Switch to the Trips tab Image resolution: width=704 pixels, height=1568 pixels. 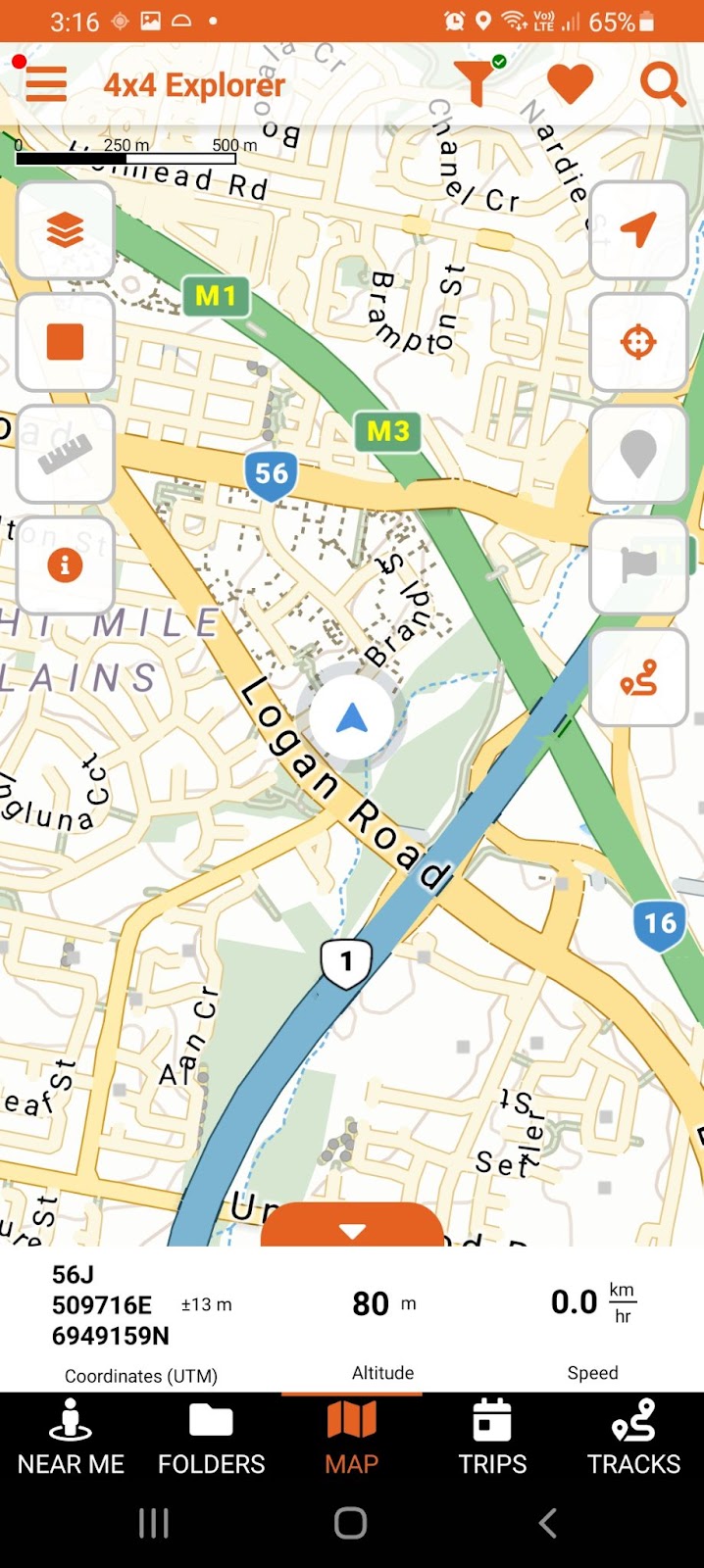(x=492, y=1437)
